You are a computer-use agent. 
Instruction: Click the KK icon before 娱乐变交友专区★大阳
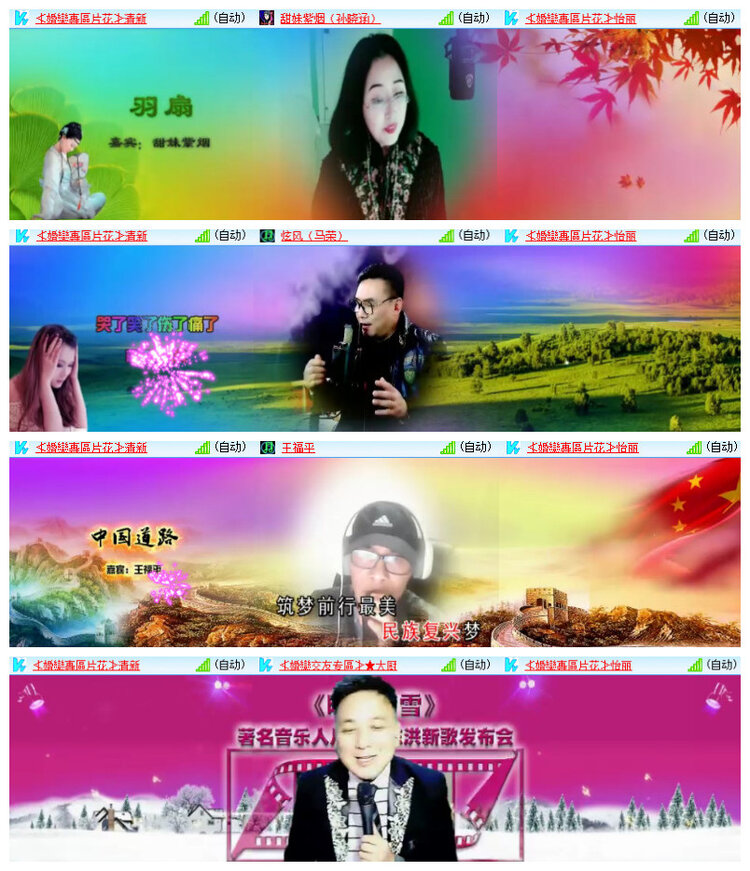point(266,663)
